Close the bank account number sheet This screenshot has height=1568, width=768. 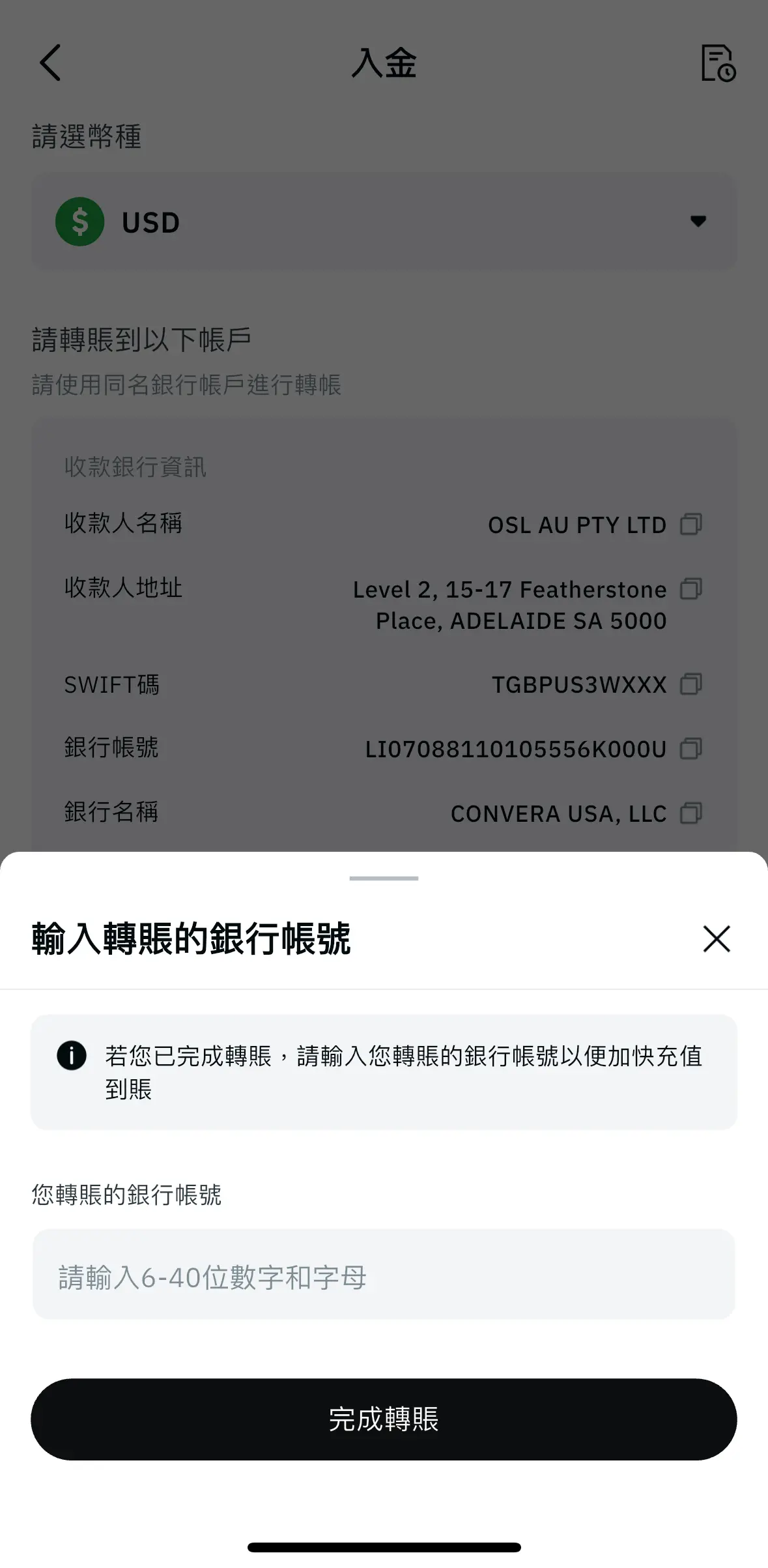(x=717, y=939)
